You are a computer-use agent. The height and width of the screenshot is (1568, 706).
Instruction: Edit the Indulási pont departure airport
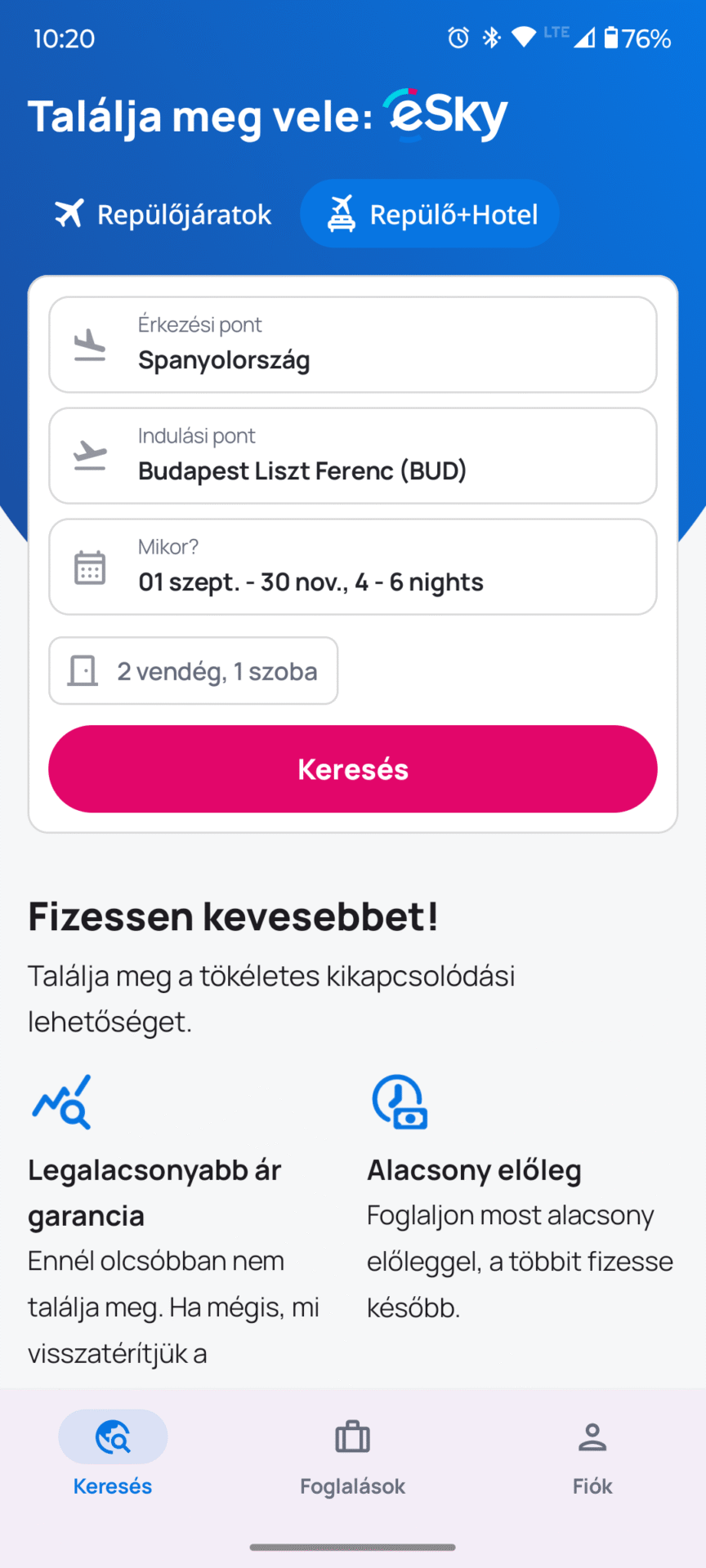click(353, 456)
